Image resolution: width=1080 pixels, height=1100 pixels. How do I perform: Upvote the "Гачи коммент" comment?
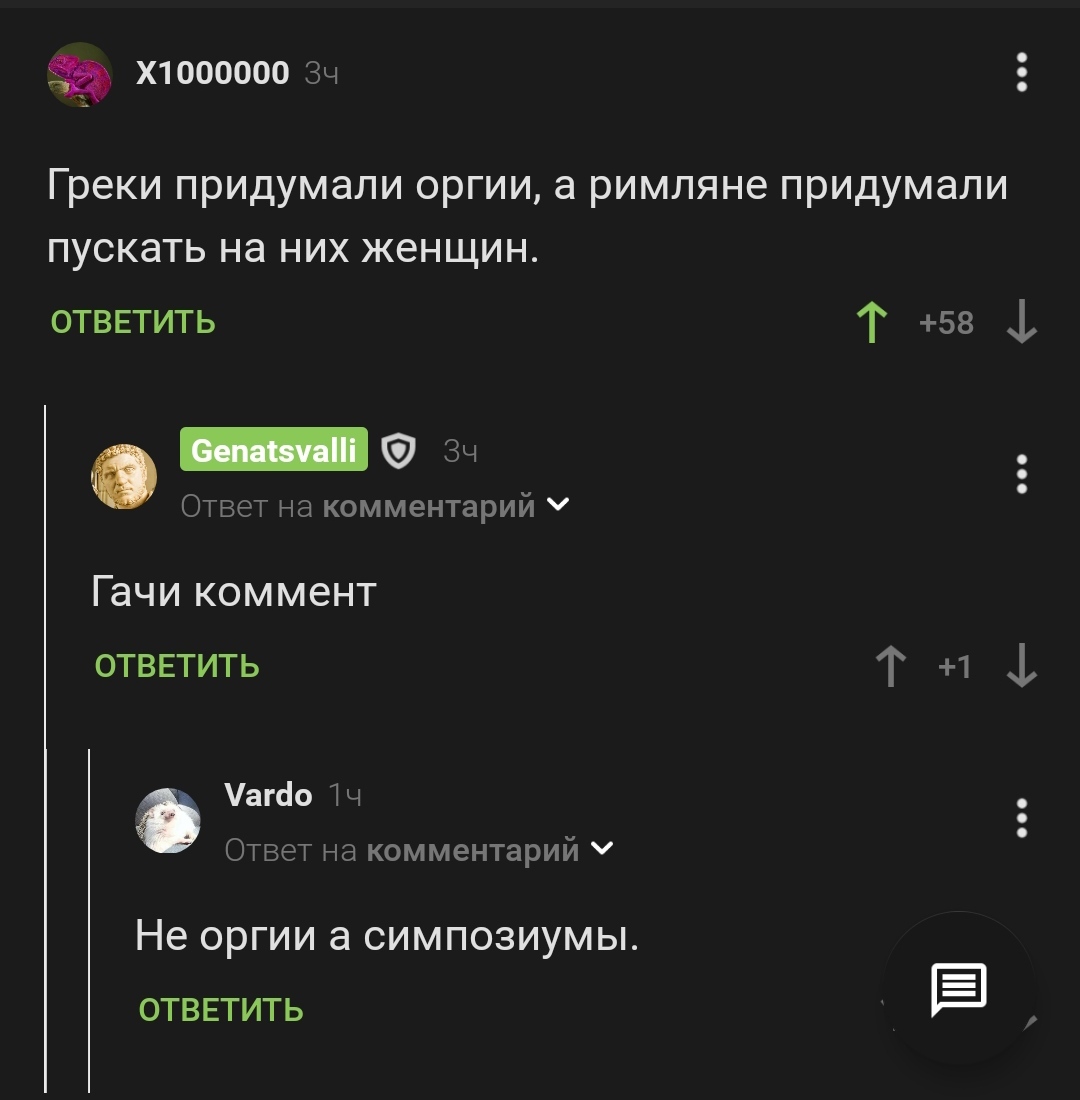tap(890, 667)
